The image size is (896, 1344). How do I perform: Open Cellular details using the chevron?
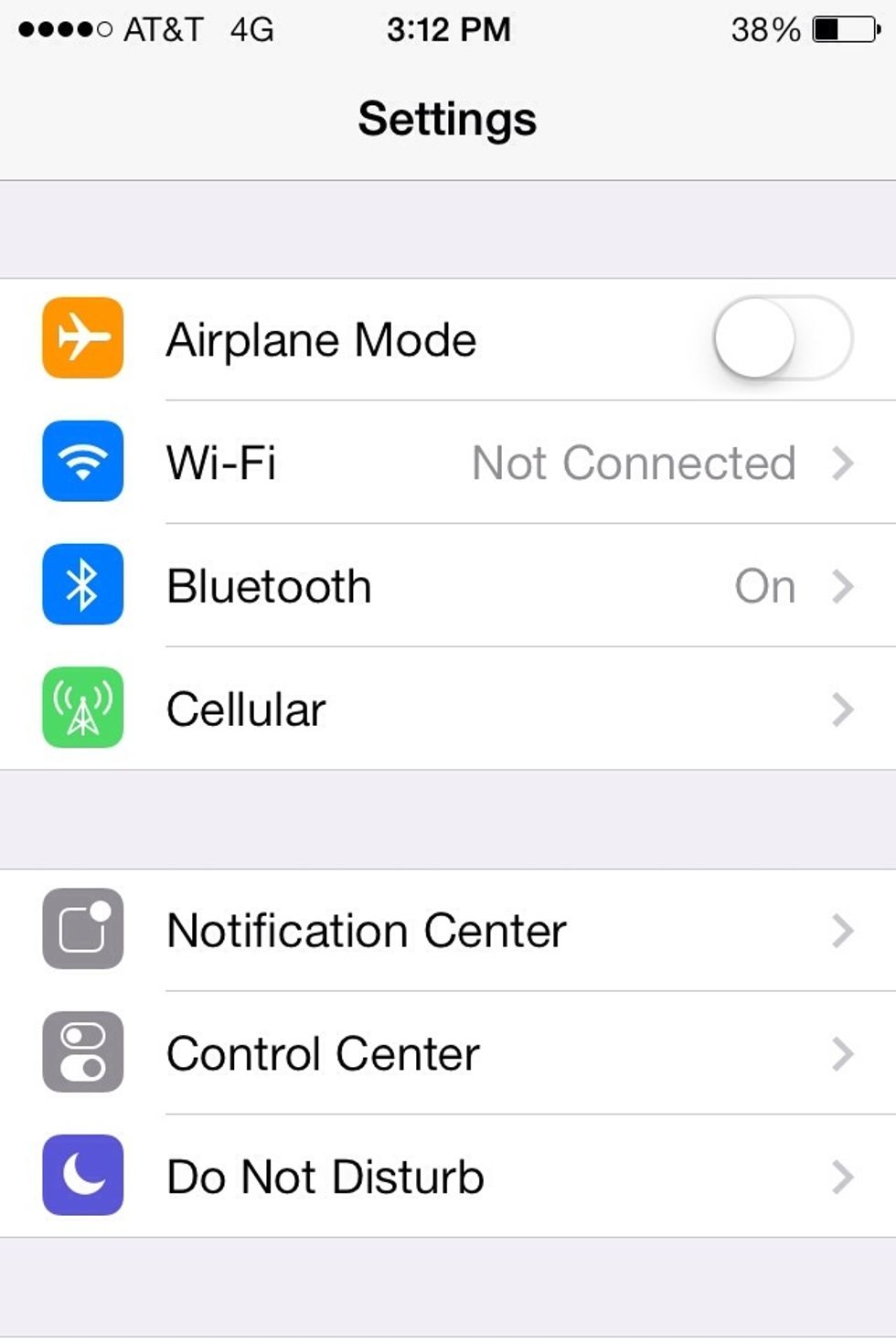pos(843,709)
